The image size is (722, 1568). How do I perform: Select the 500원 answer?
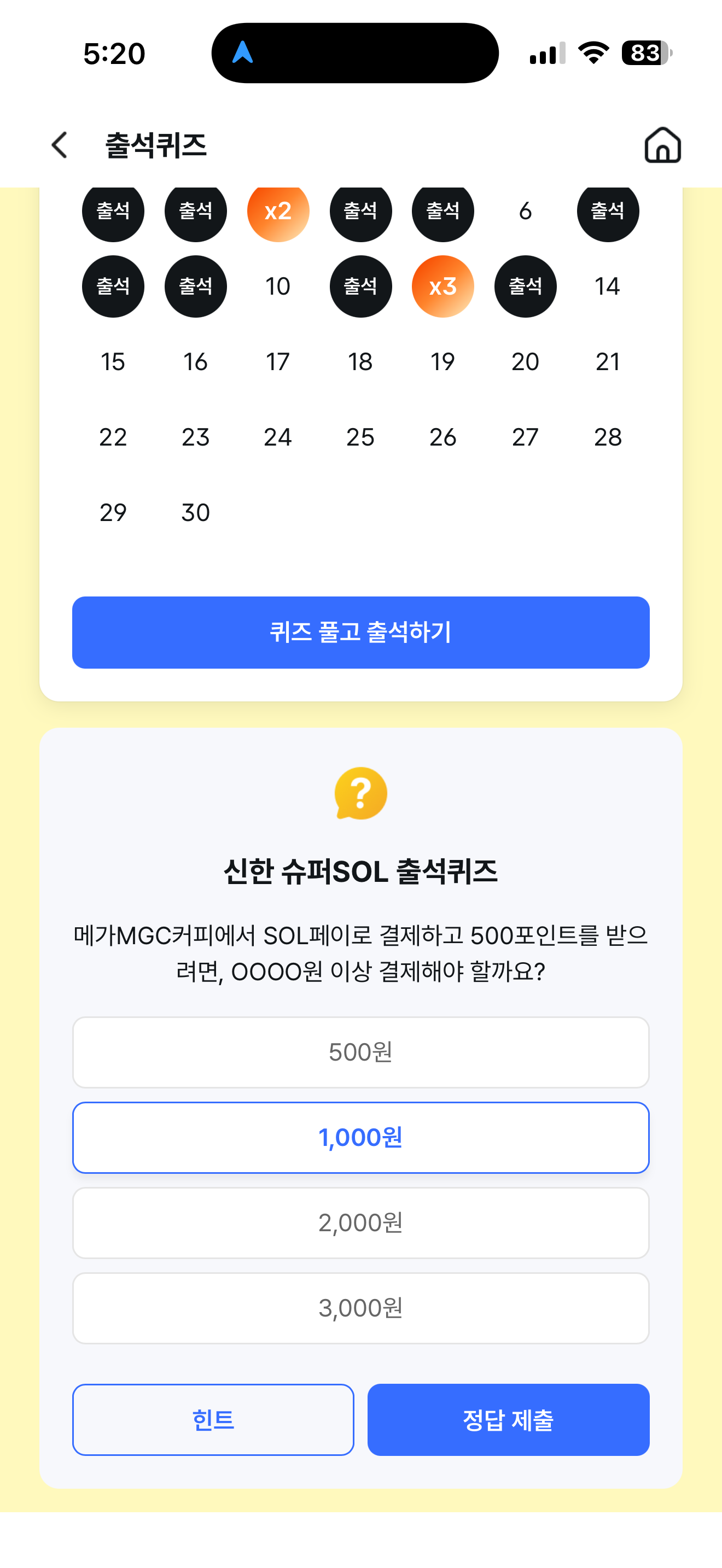point(360,1052)
